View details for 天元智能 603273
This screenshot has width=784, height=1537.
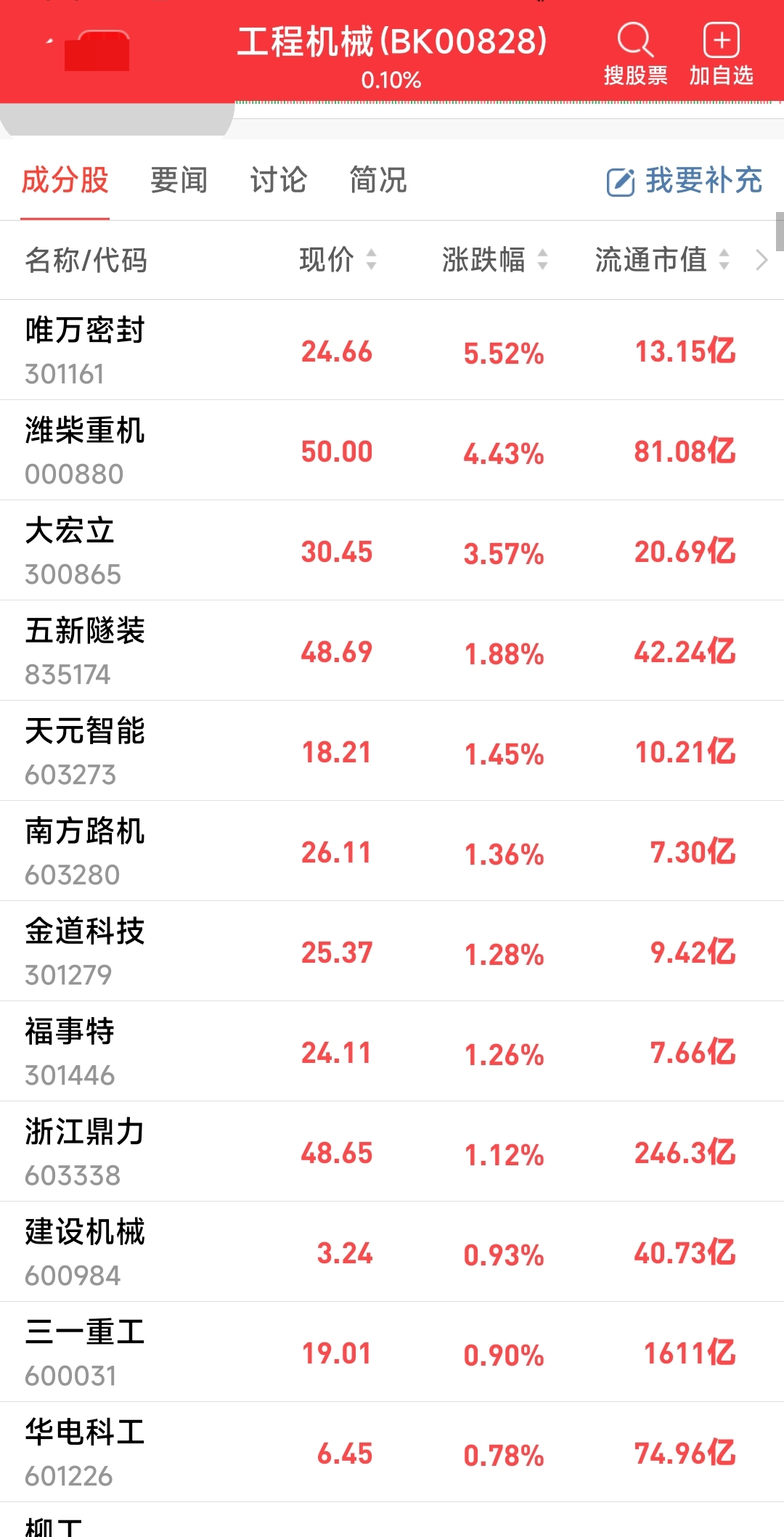click(392, 751)
